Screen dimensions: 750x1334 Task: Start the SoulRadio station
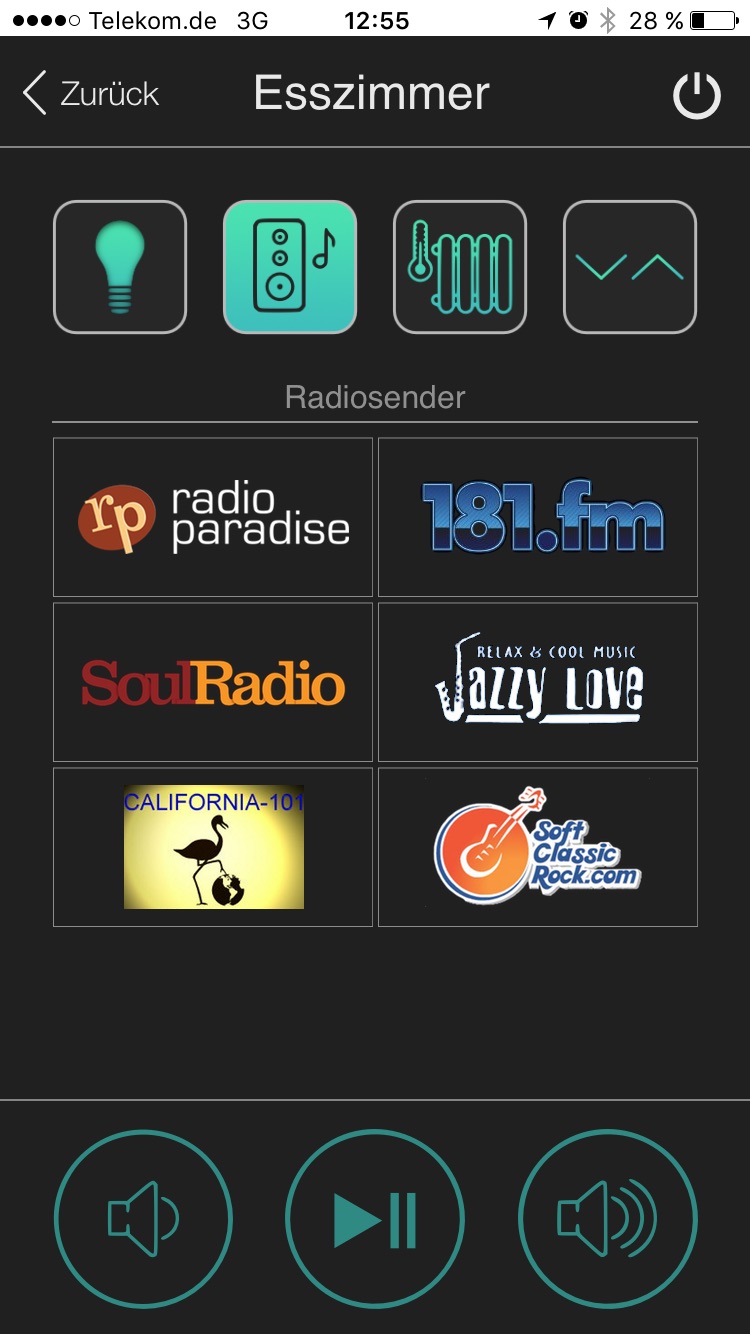point(213,682)
